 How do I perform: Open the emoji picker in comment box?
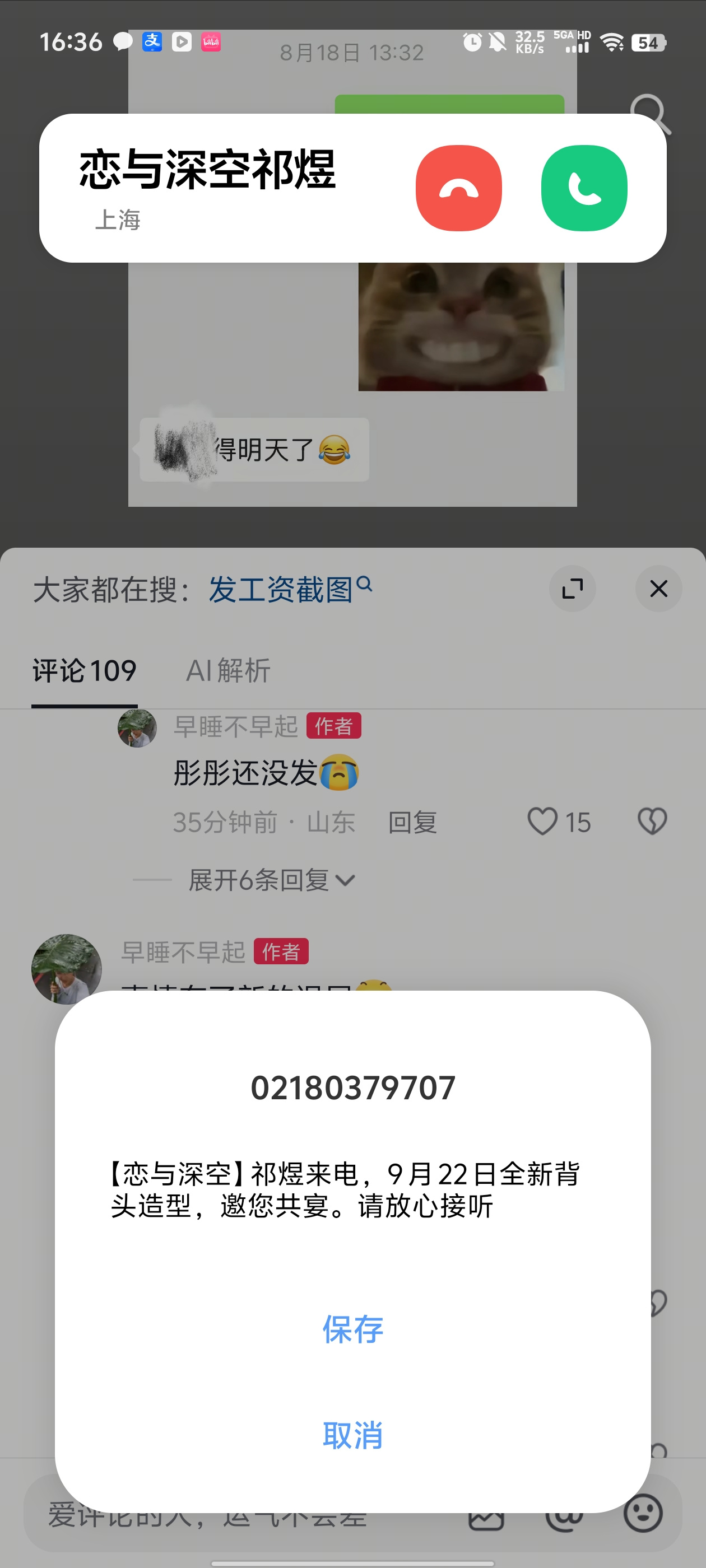tap(643, 1513)
